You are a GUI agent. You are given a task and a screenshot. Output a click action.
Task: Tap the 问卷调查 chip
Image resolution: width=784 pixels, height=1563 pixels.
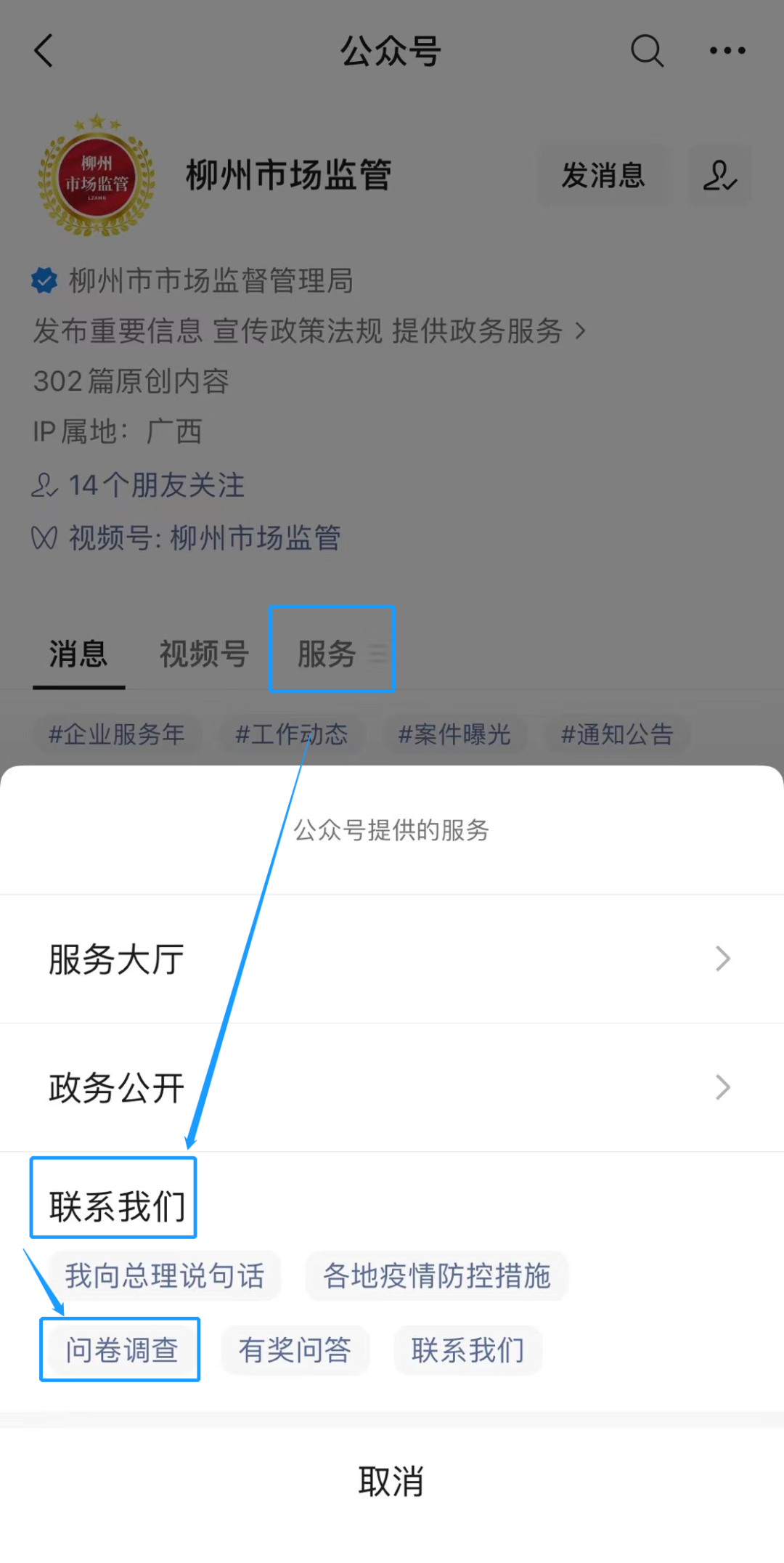click(x=121, y=1350)
